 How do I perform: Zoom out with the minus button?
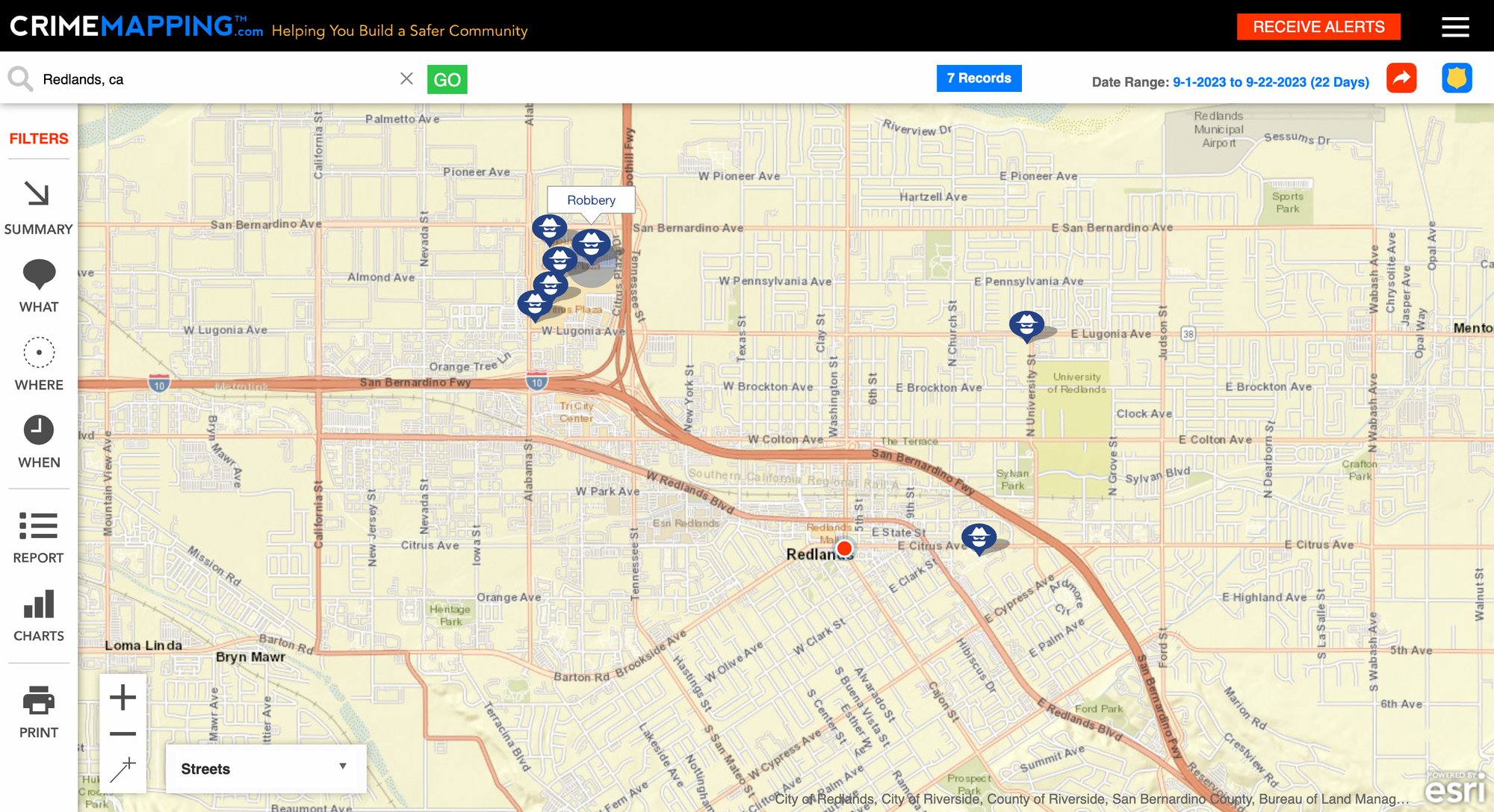[123, 734]
